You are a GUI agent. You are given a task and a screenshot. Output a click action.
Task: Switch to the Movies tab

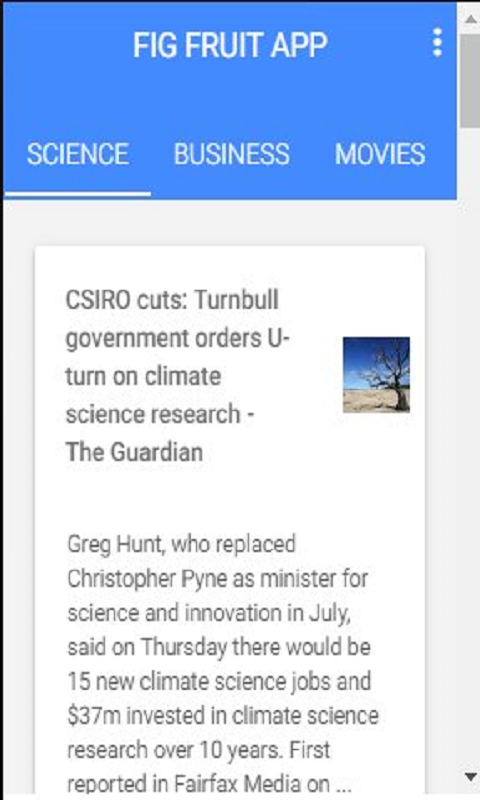click(x=380, y=154)
